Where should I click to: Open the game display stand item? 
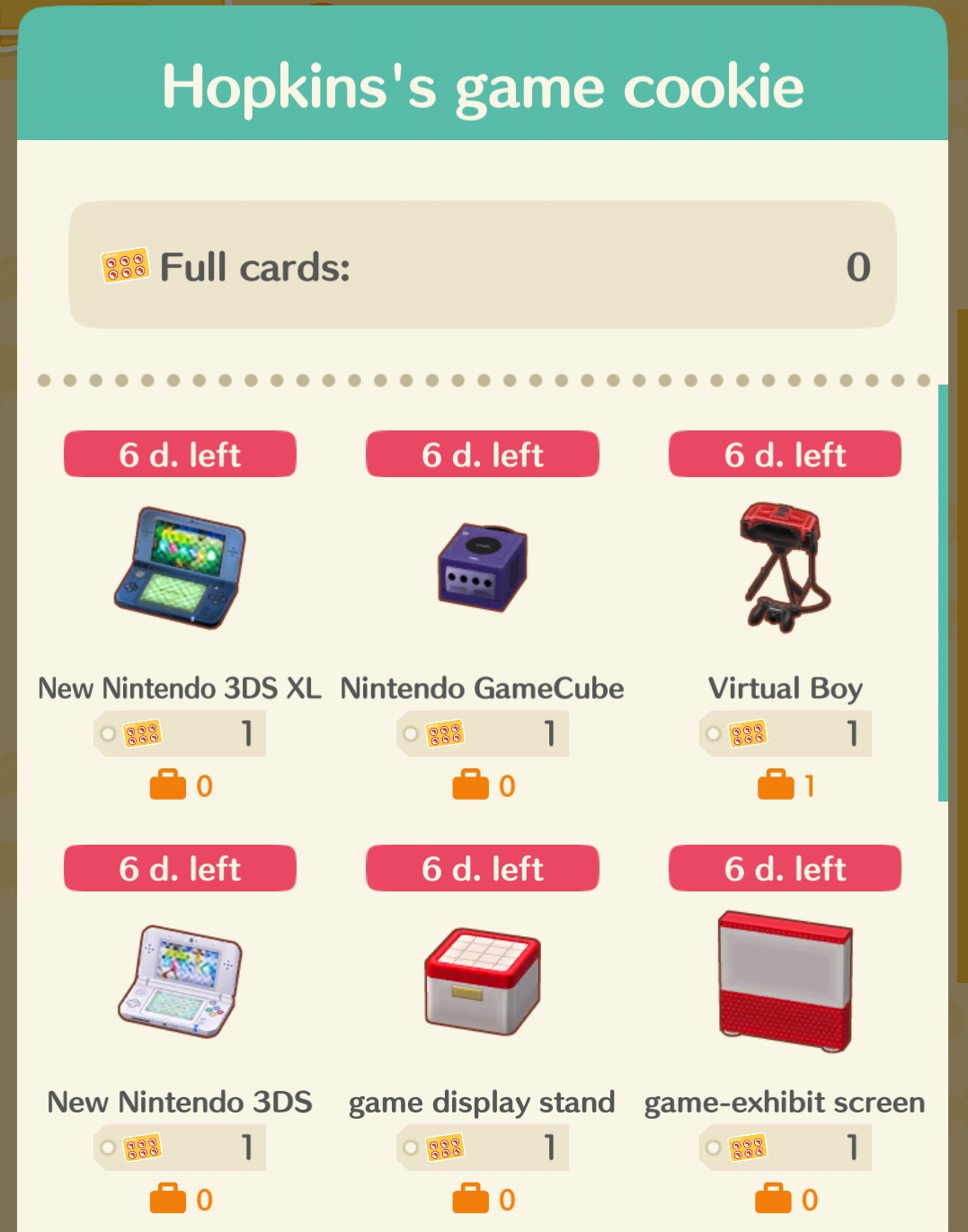click(x=483, y=982)
